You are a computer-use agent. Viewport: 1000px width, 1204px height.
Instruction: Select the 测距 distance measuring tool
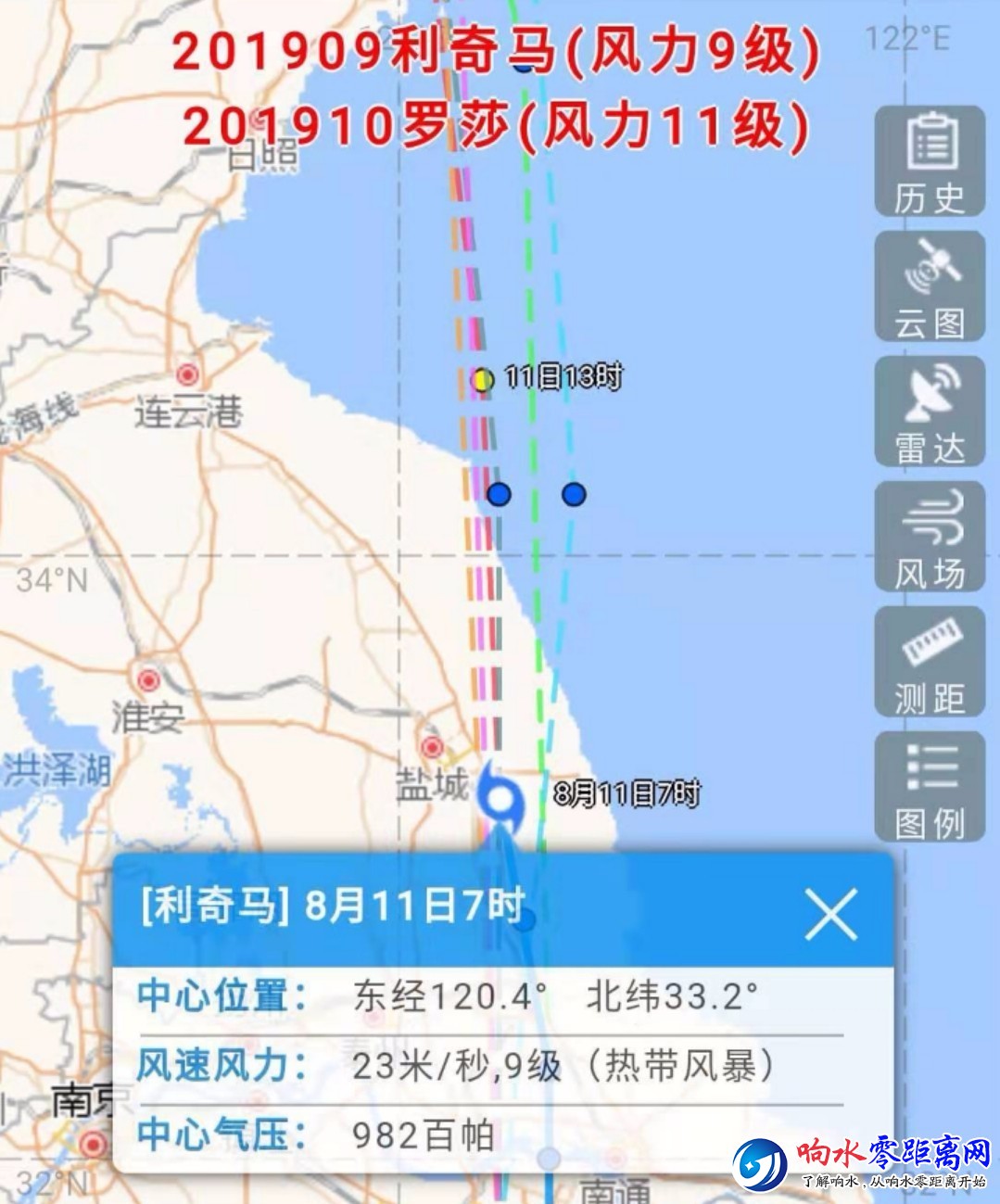pos(930,662)
